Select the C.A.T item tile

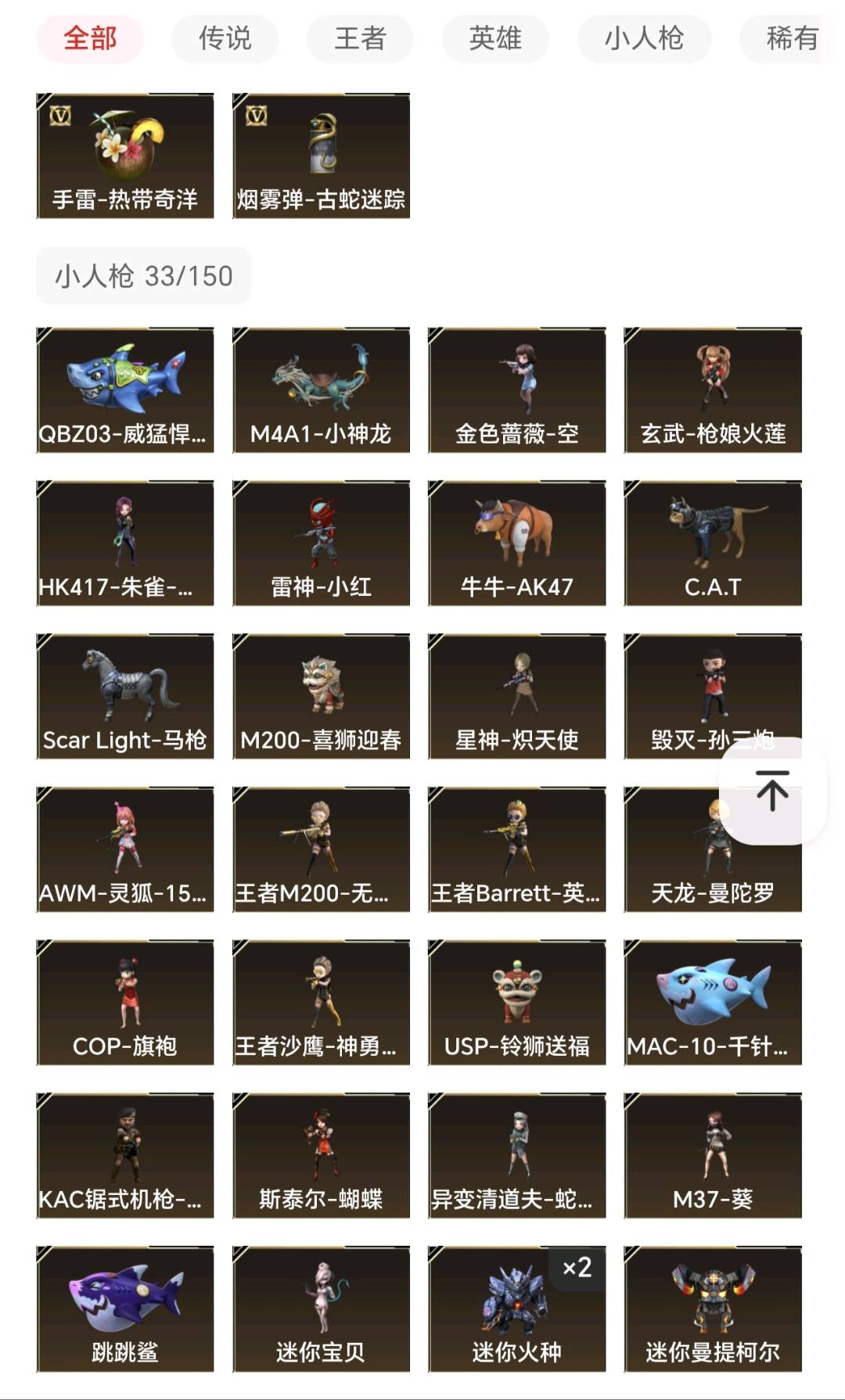point(713,543)
